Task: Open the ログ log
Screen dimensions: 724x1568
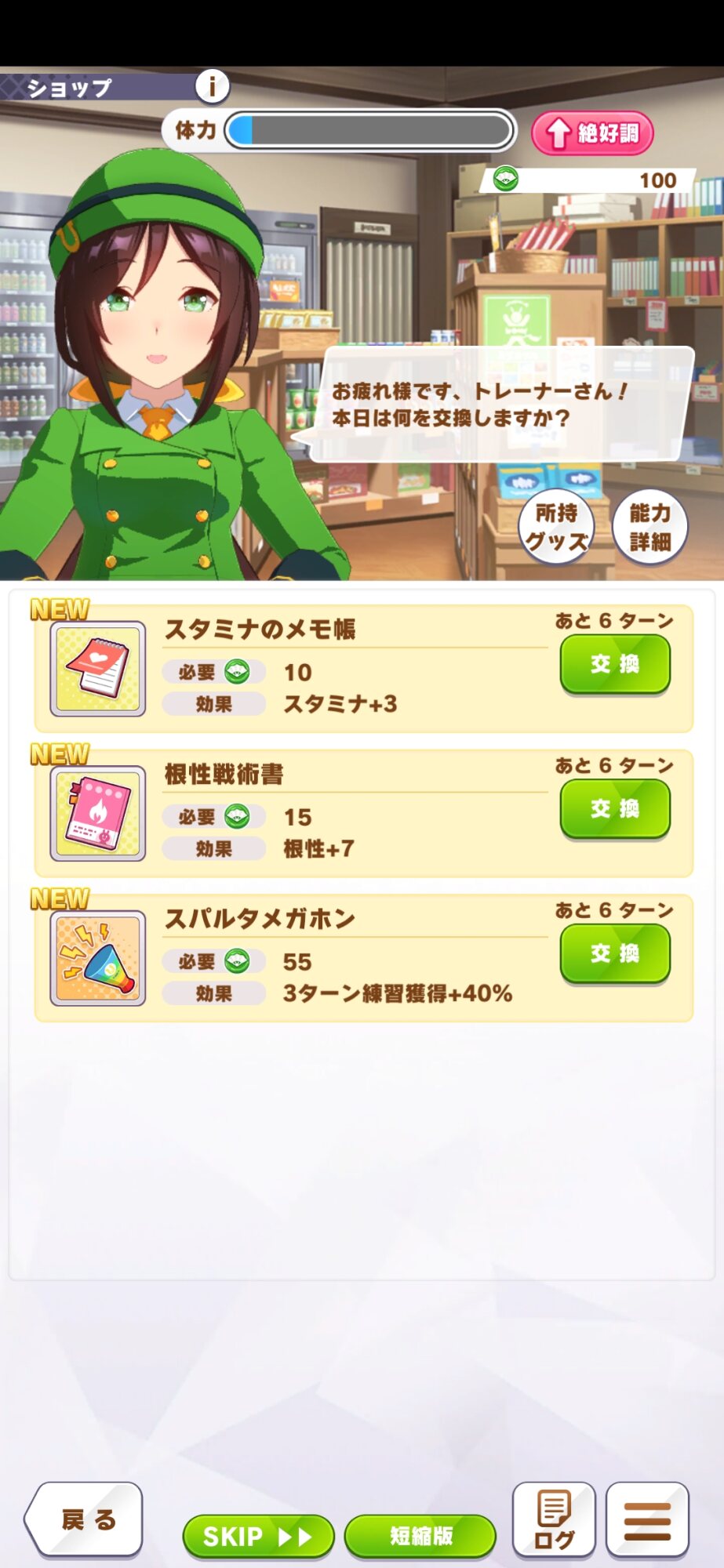Action: click(x=554, y=1519)
